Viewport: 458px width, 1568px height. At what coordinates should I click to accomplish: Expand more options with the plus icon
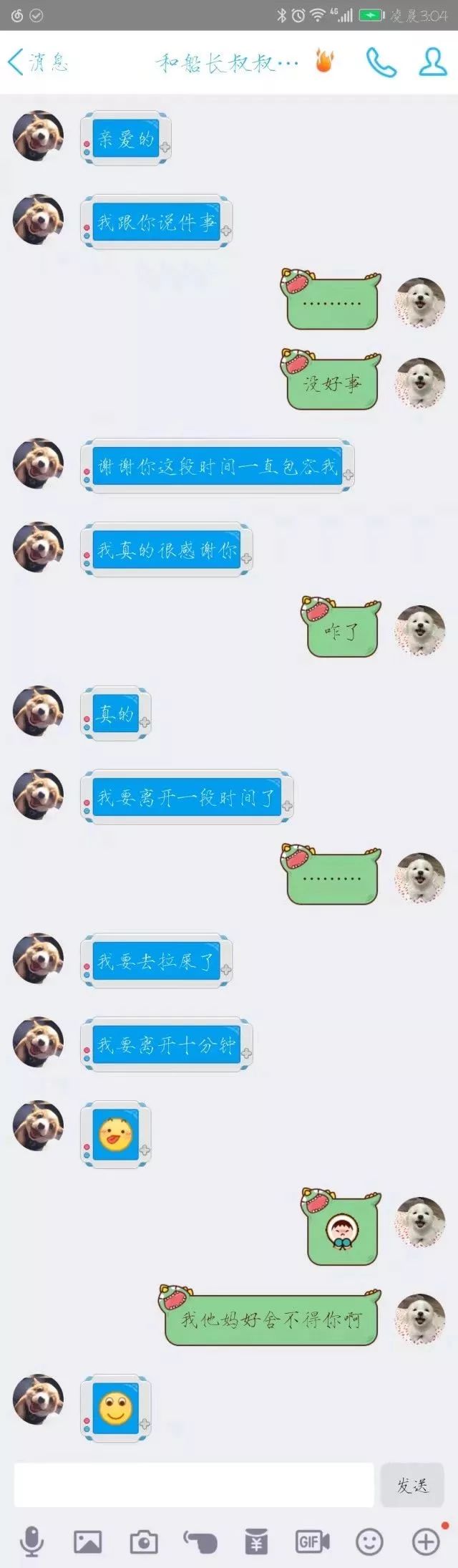426,1541
